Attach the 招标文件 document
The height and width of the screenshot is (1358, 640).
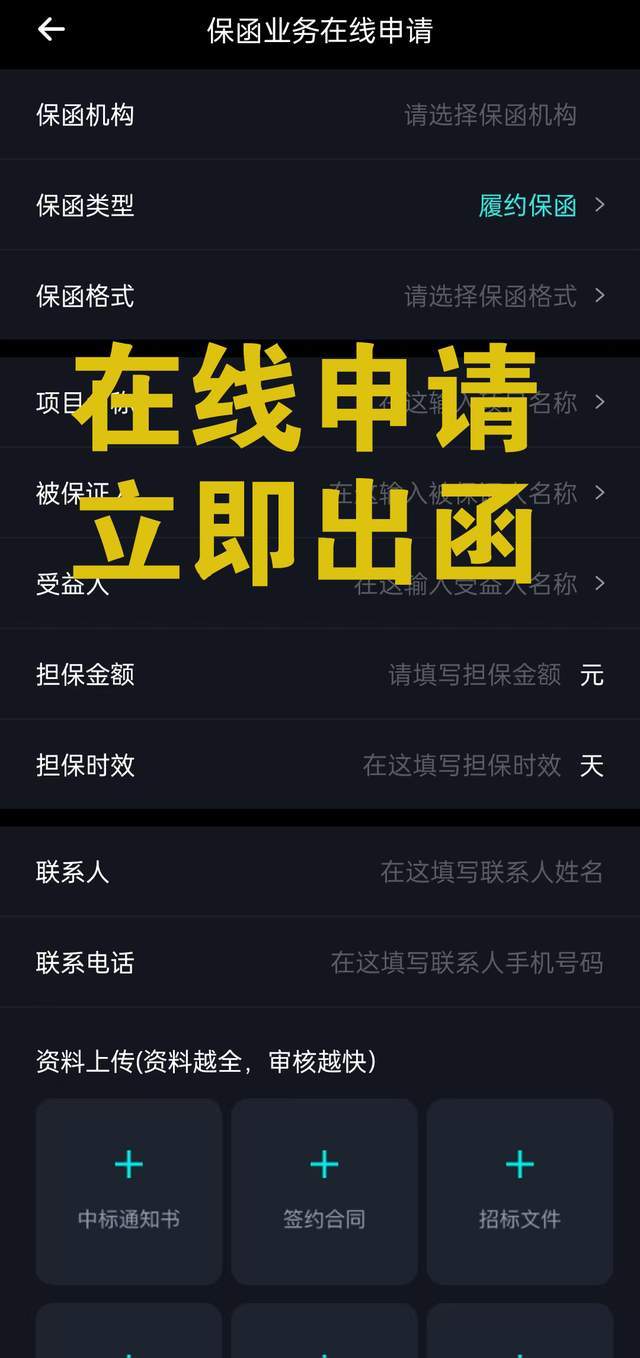pyautogui.click(x=520, y=1191)
